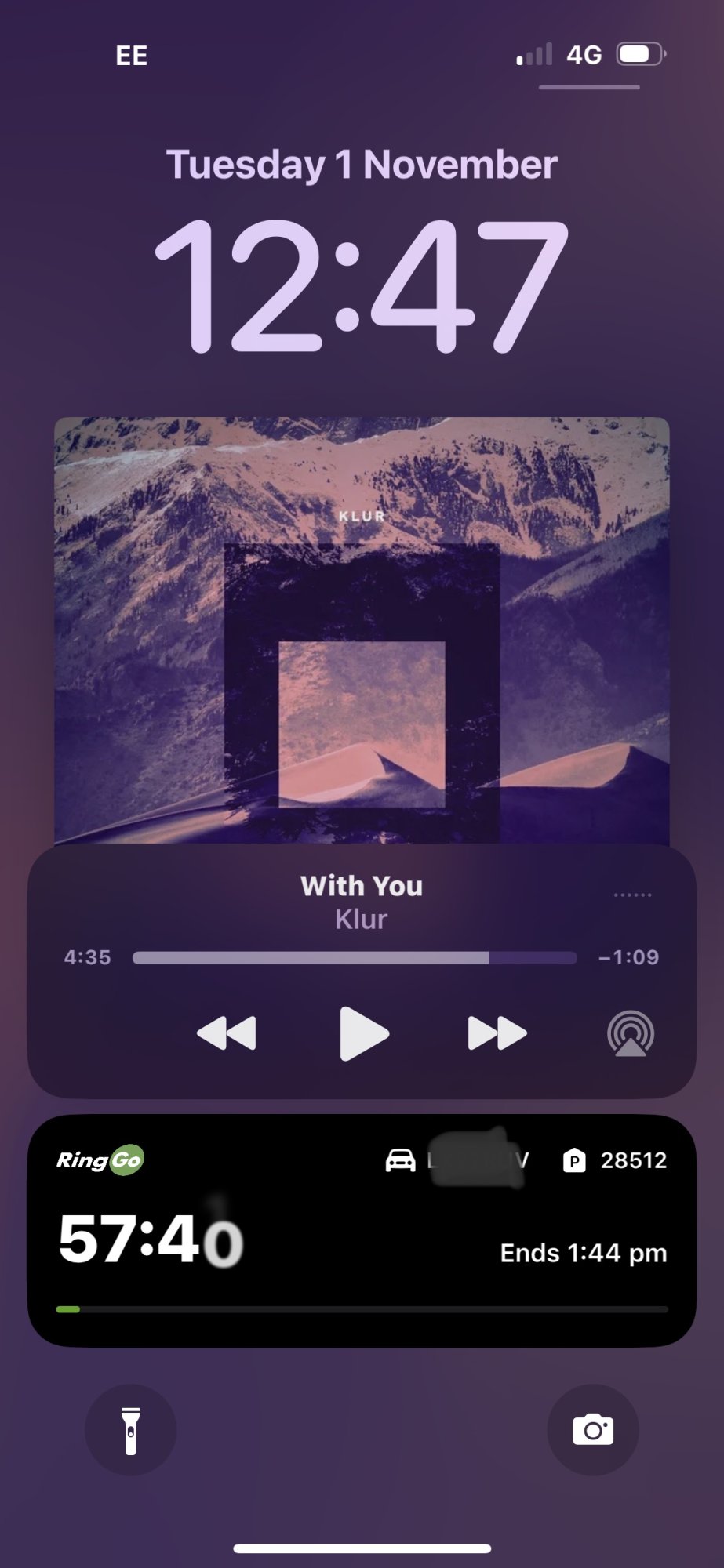Open the RingGo parking session activity
The image size is (724, 1568).
[x=362, y=1230]
